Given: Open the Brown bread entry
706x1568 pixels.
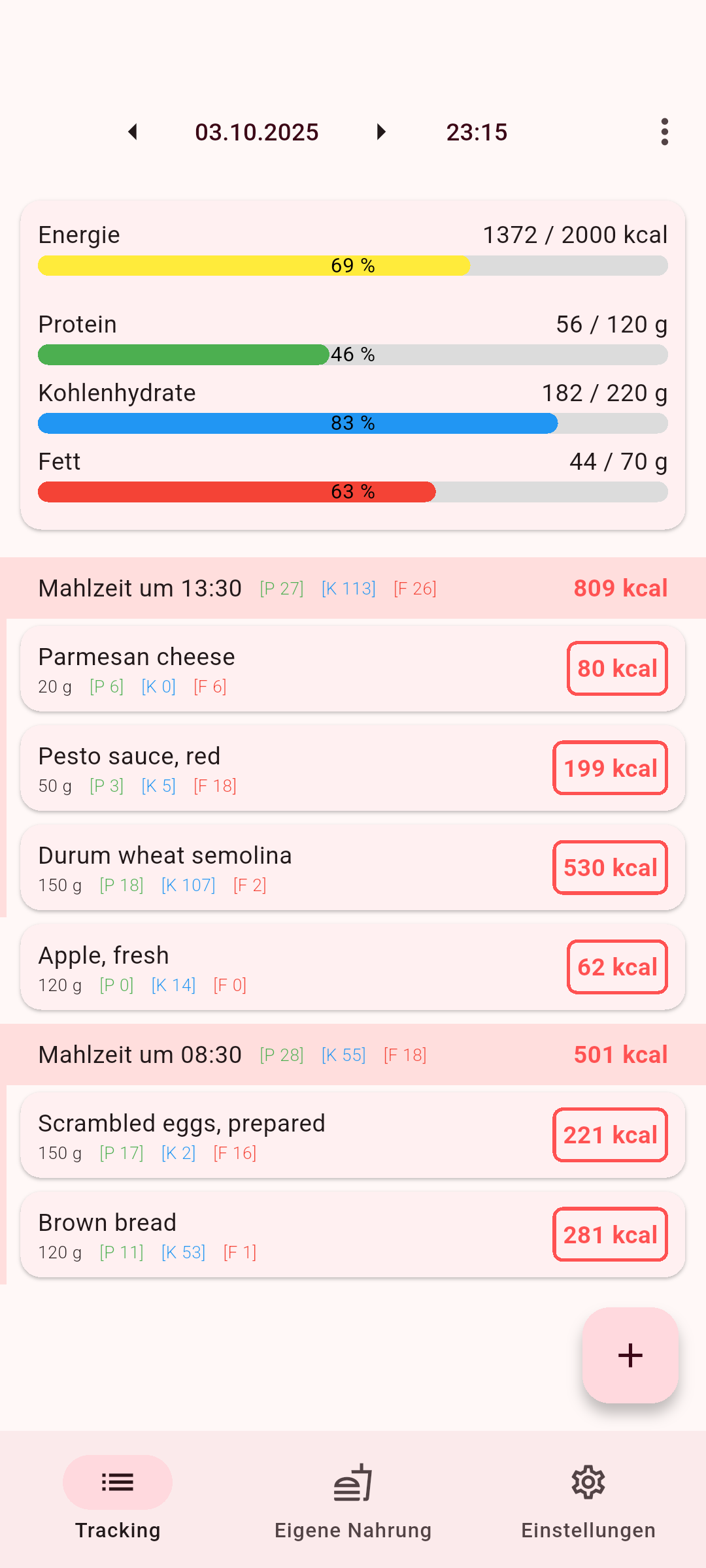Looking at the screenshot, I should pyautogui.click(x=288, y=1235).
